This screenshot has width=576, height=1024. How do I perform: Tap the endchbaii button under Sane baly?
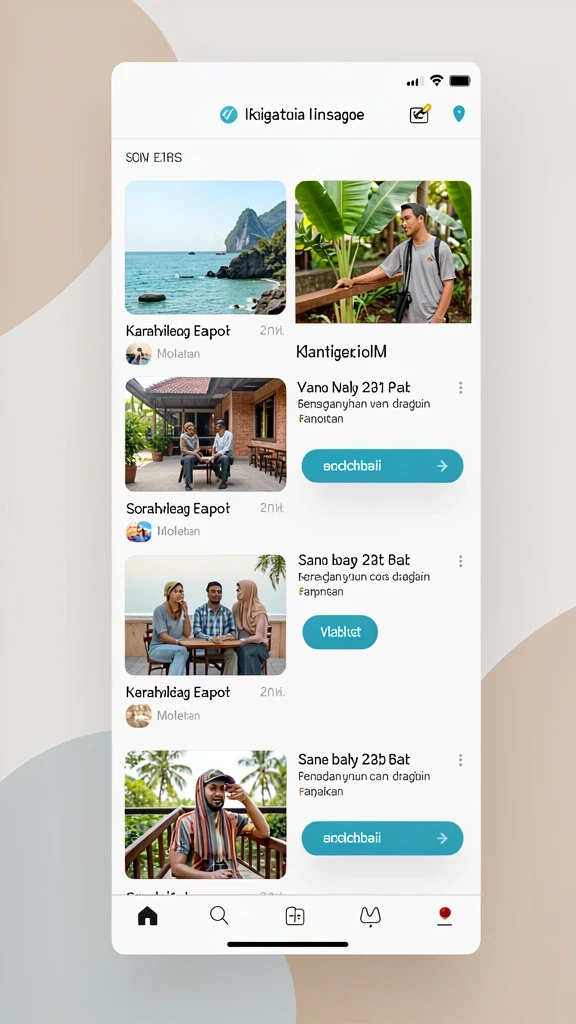pyautogui.click(x=382, y=838)
